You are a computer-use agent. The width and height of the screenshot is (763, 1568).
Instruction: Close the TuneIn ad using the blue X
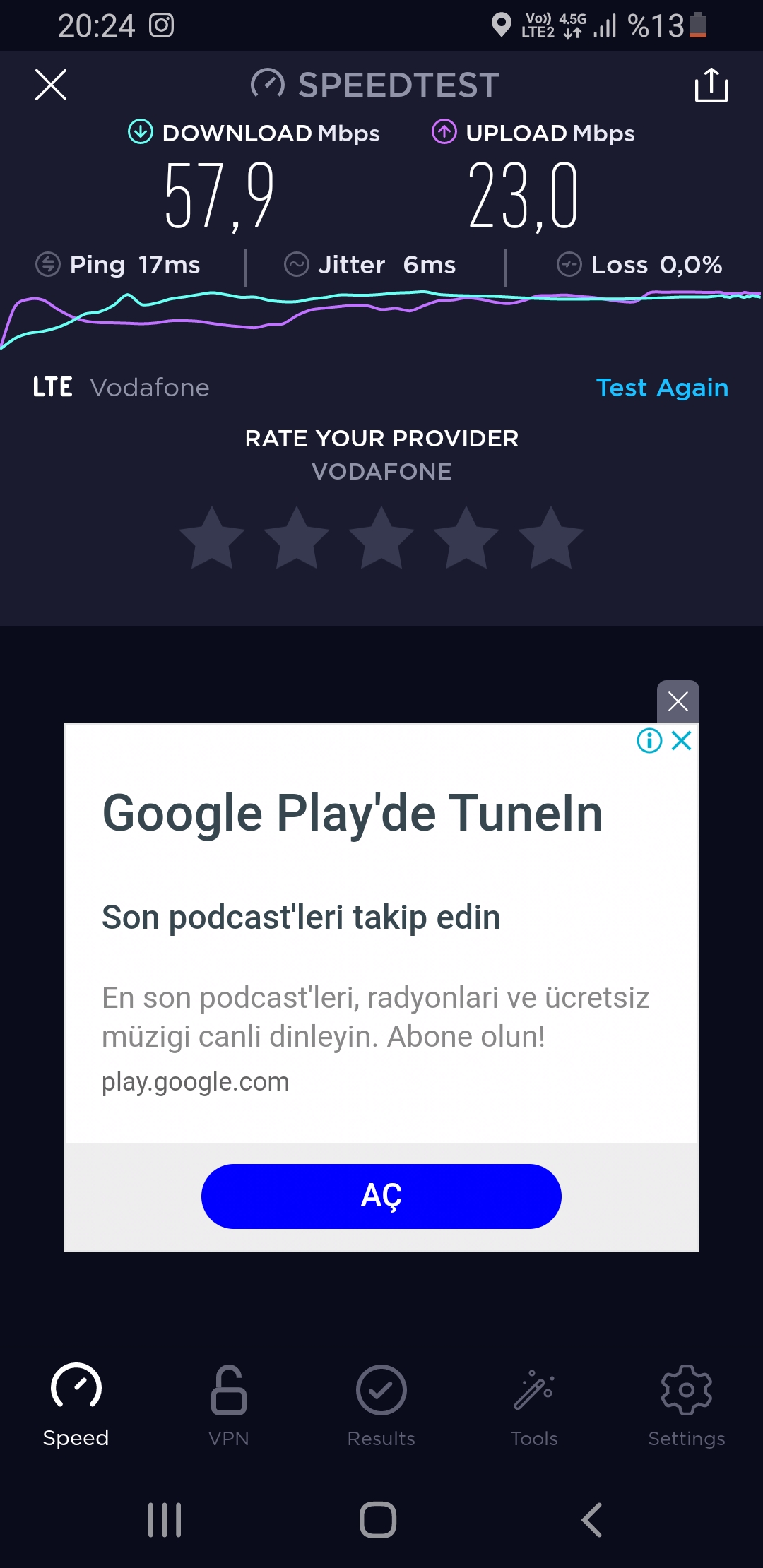pyautogui.click(x=682, y=741)
